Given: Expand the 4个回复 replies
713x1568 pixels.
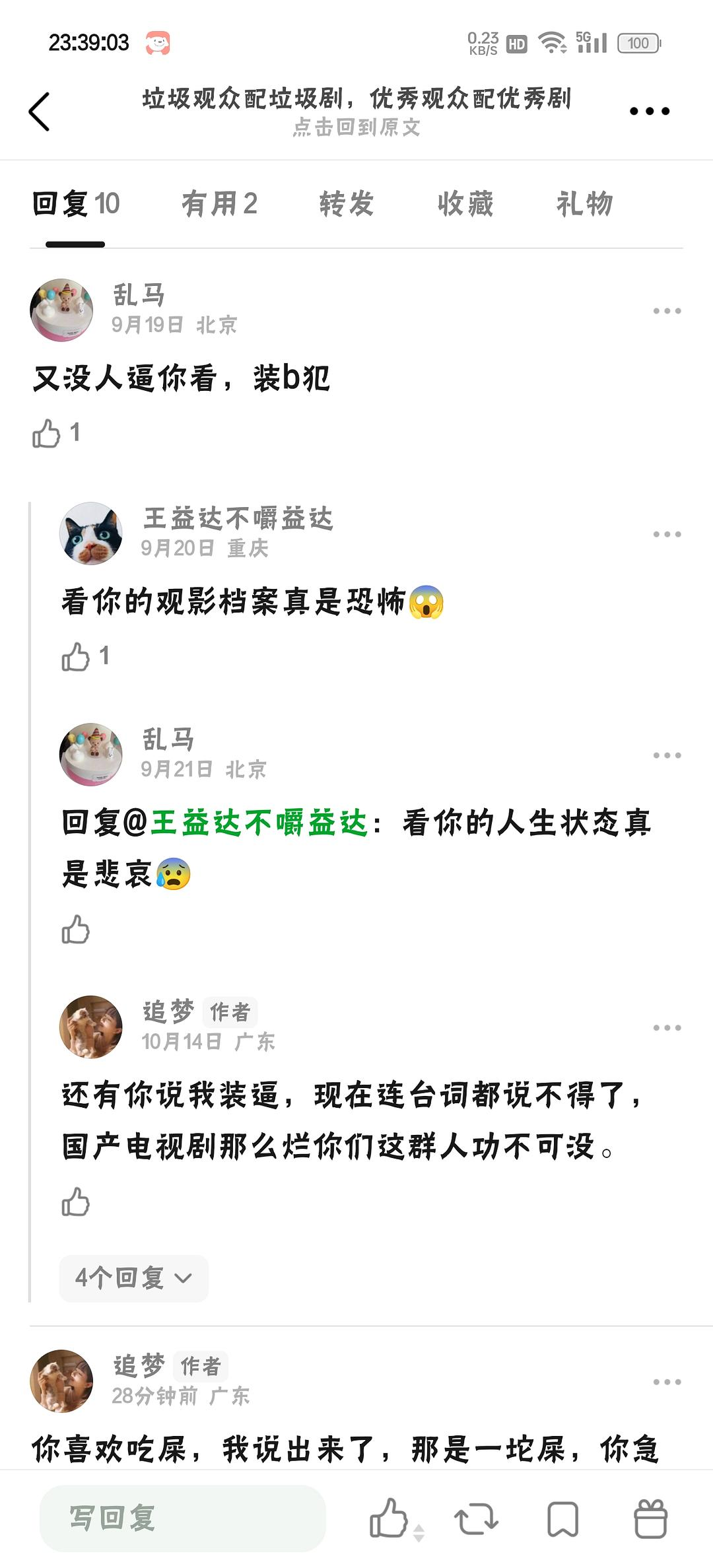Looking at the screenshot, I should click(x=133, y=1278).
